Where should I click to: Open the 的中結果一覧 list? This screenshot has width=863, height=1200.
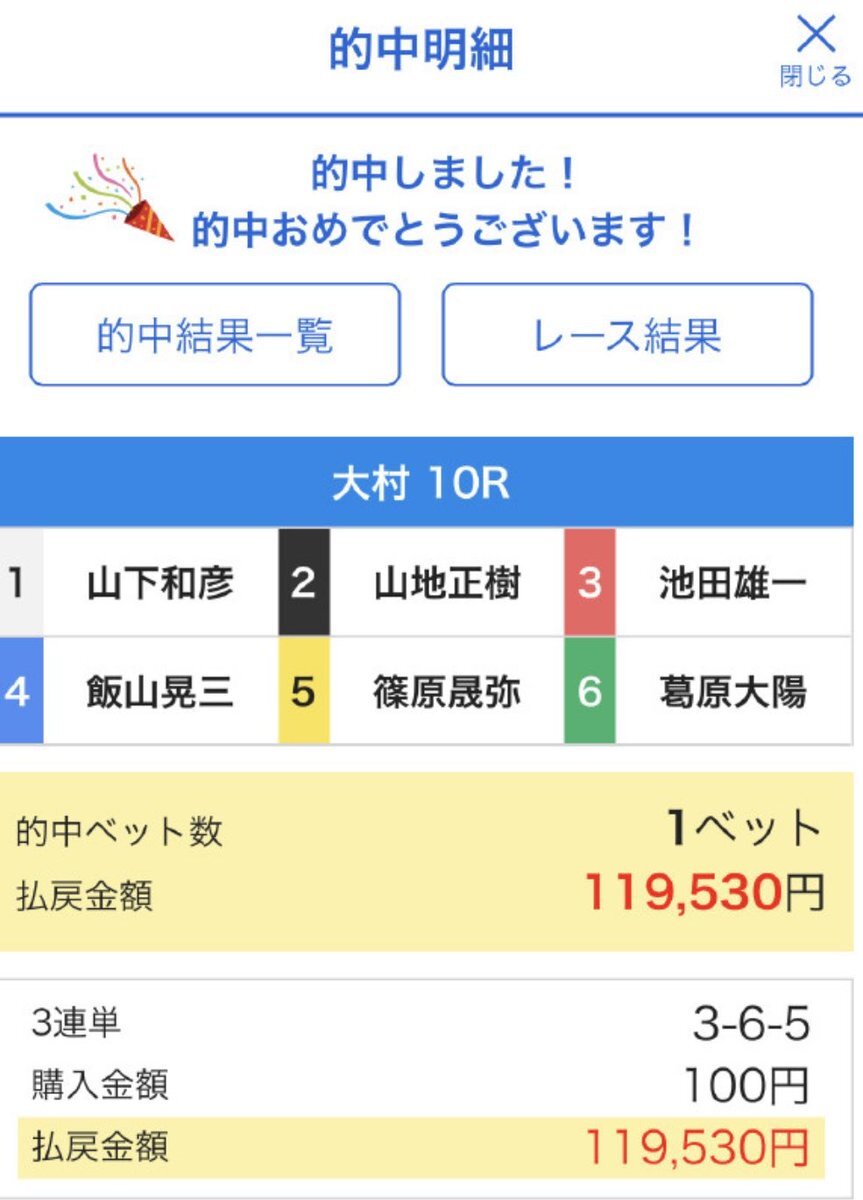[215, 335]
